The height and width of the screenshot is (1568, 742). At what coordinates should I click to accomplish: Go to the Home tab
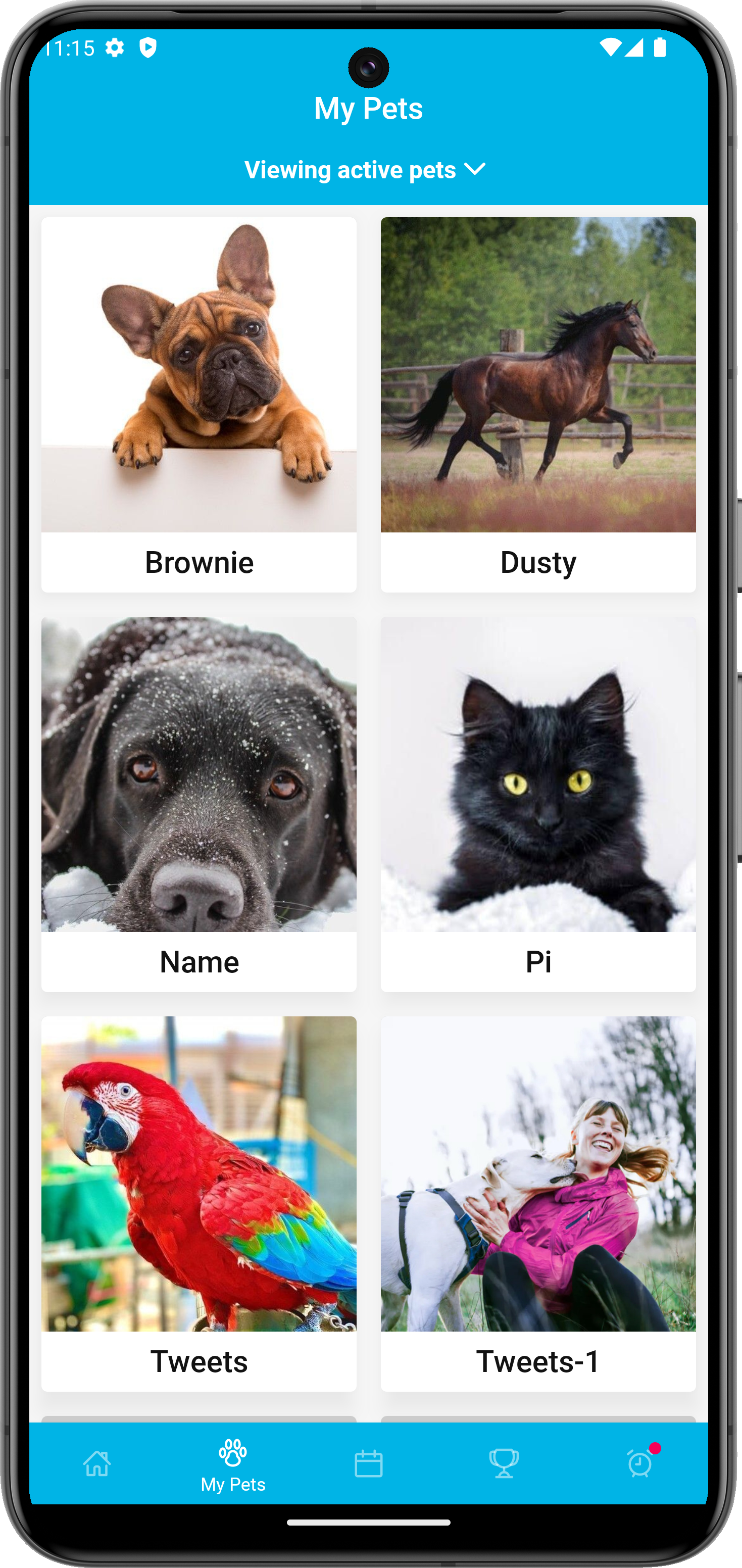97,1464
